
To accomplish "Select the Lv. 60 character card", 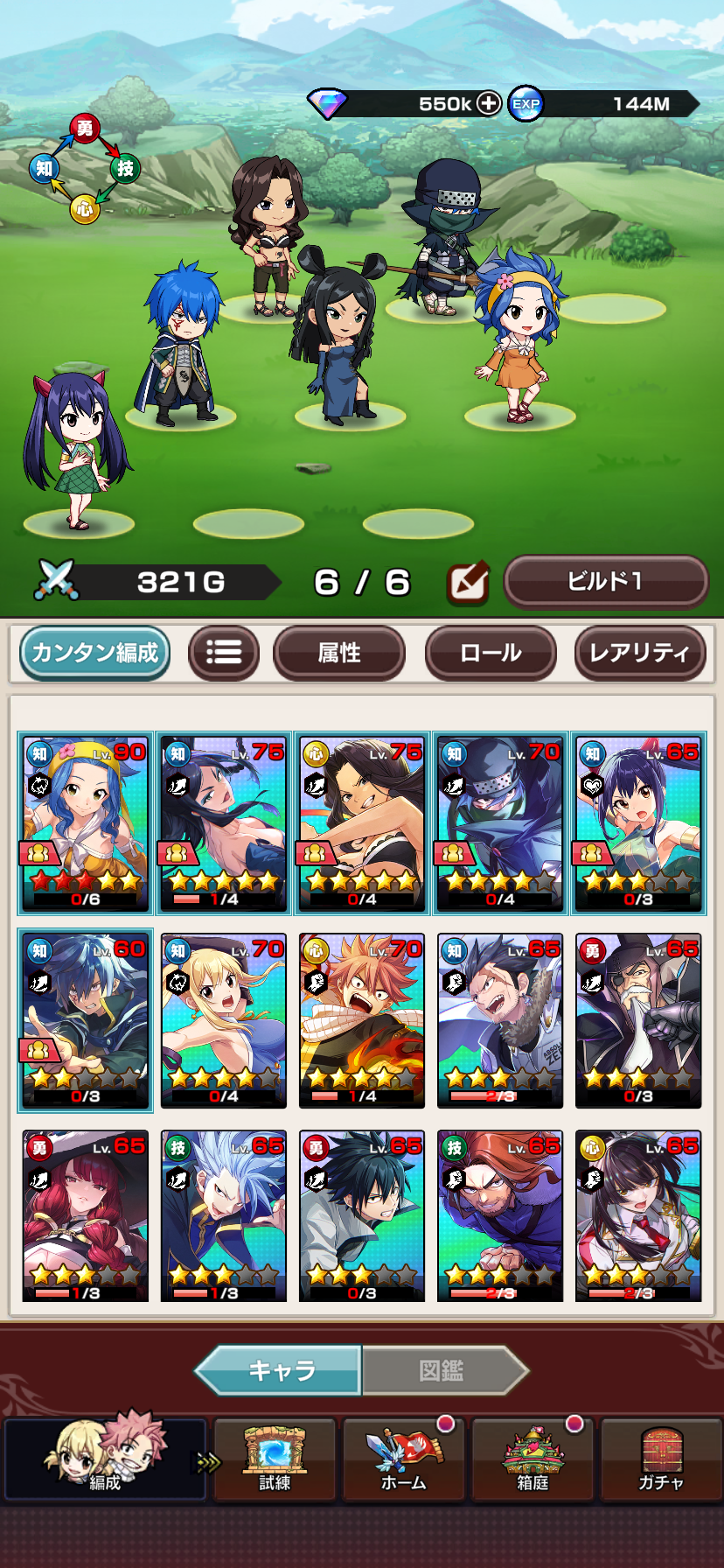I will click(x=86, y=1020).
